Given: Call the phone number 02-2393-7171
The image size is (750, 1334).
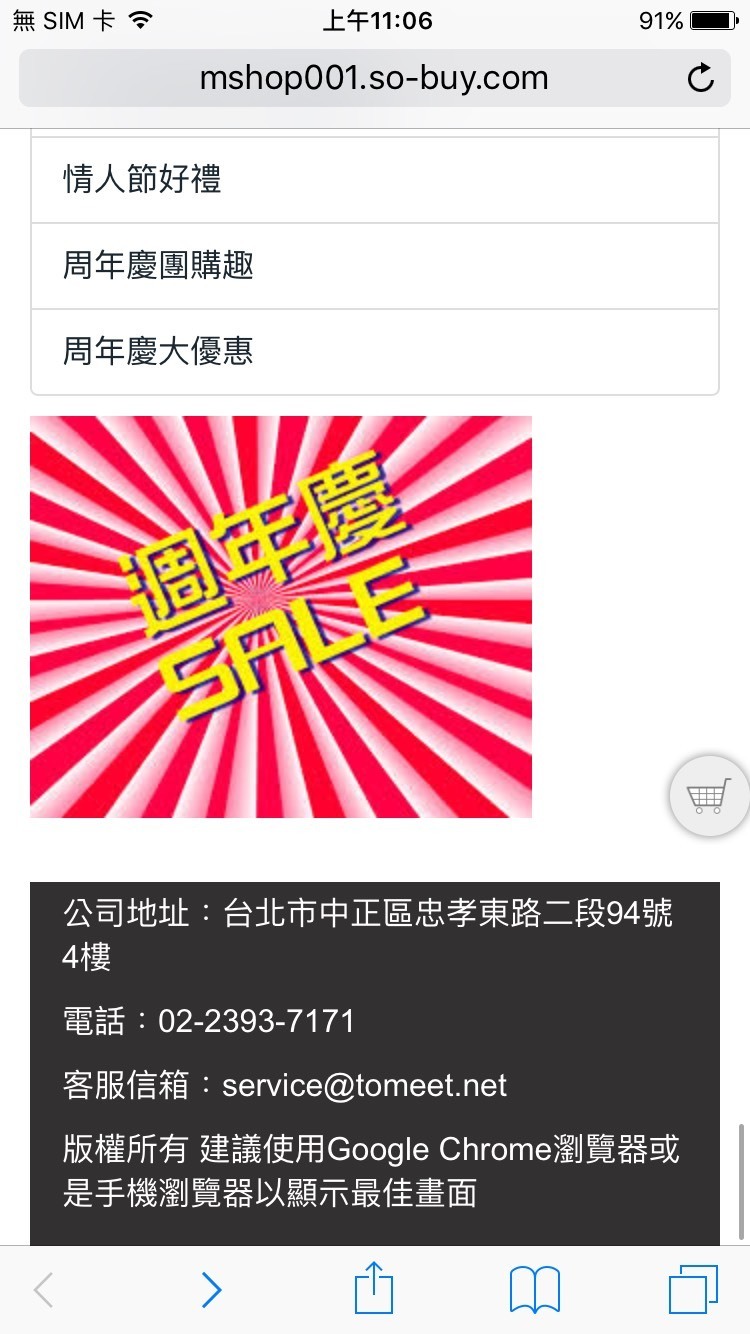Looking at the screenshot, I should coord(256,1021).
